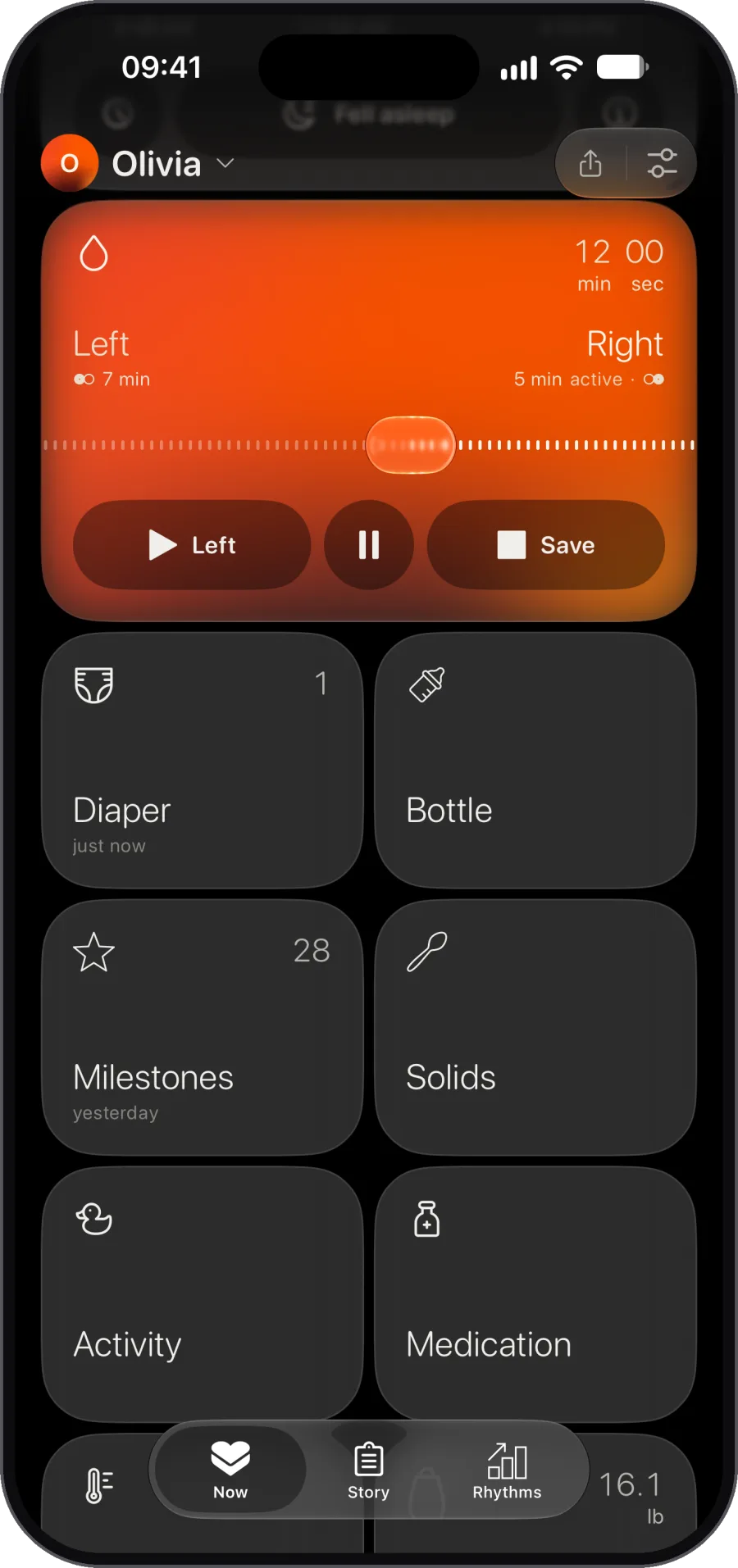The width and height of the screenshot is (738, 1568).
Task: Open the Medication card
Action: 535,1295
